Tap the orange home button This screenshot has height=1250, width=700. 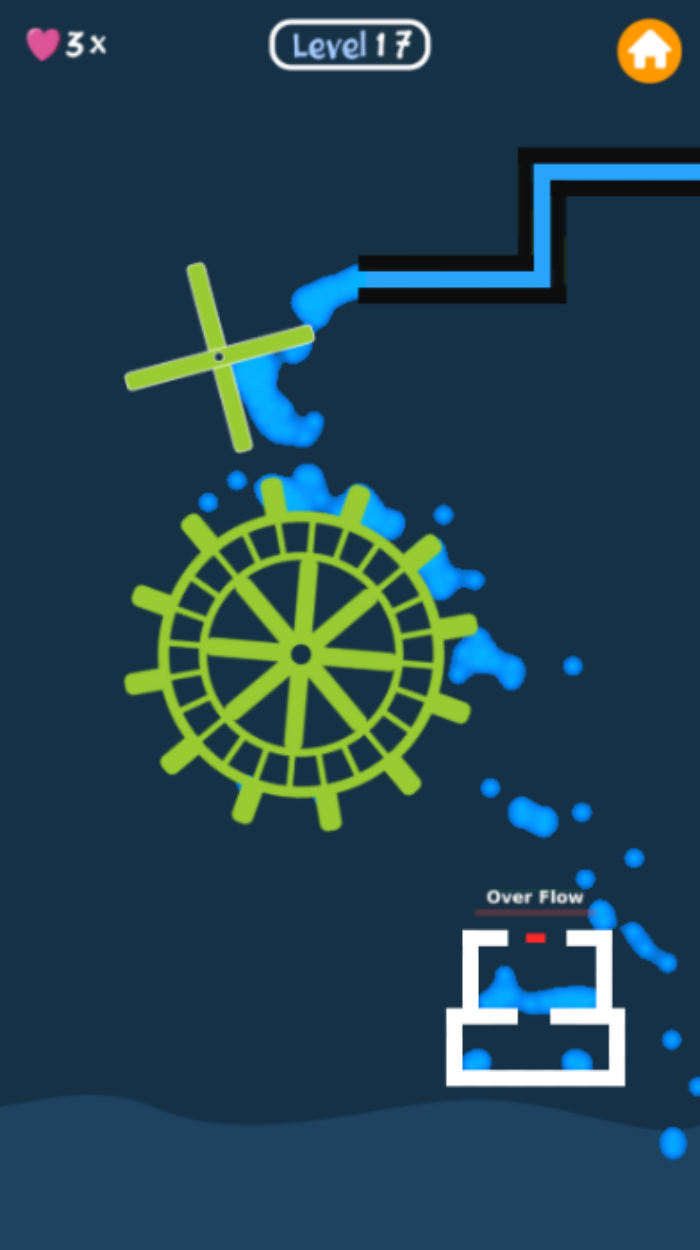[x=649, y=51]
